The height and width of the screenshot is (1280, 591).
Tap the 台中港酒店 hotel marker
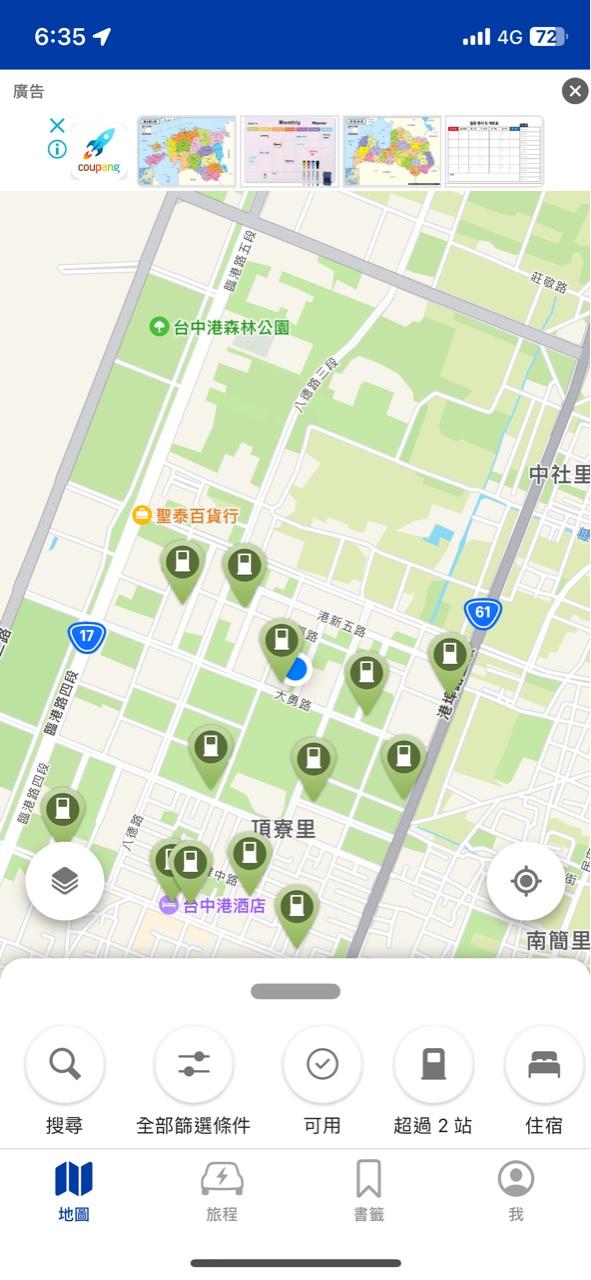[x=169, y=906]
